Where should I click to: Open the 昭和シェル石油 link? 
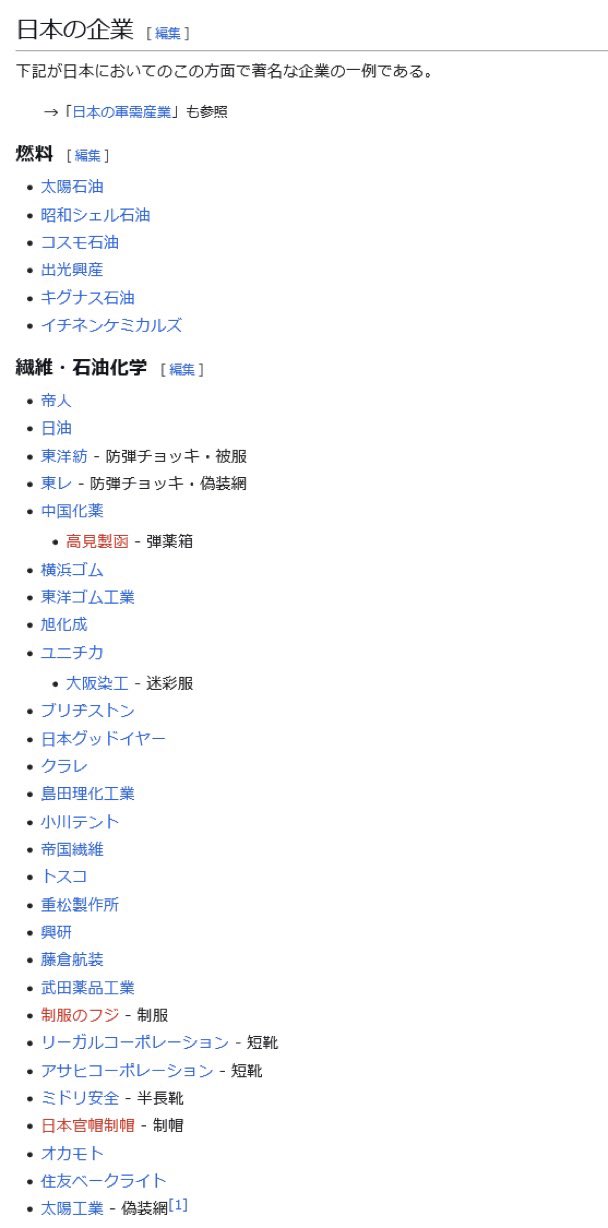(x=95, y=215)
